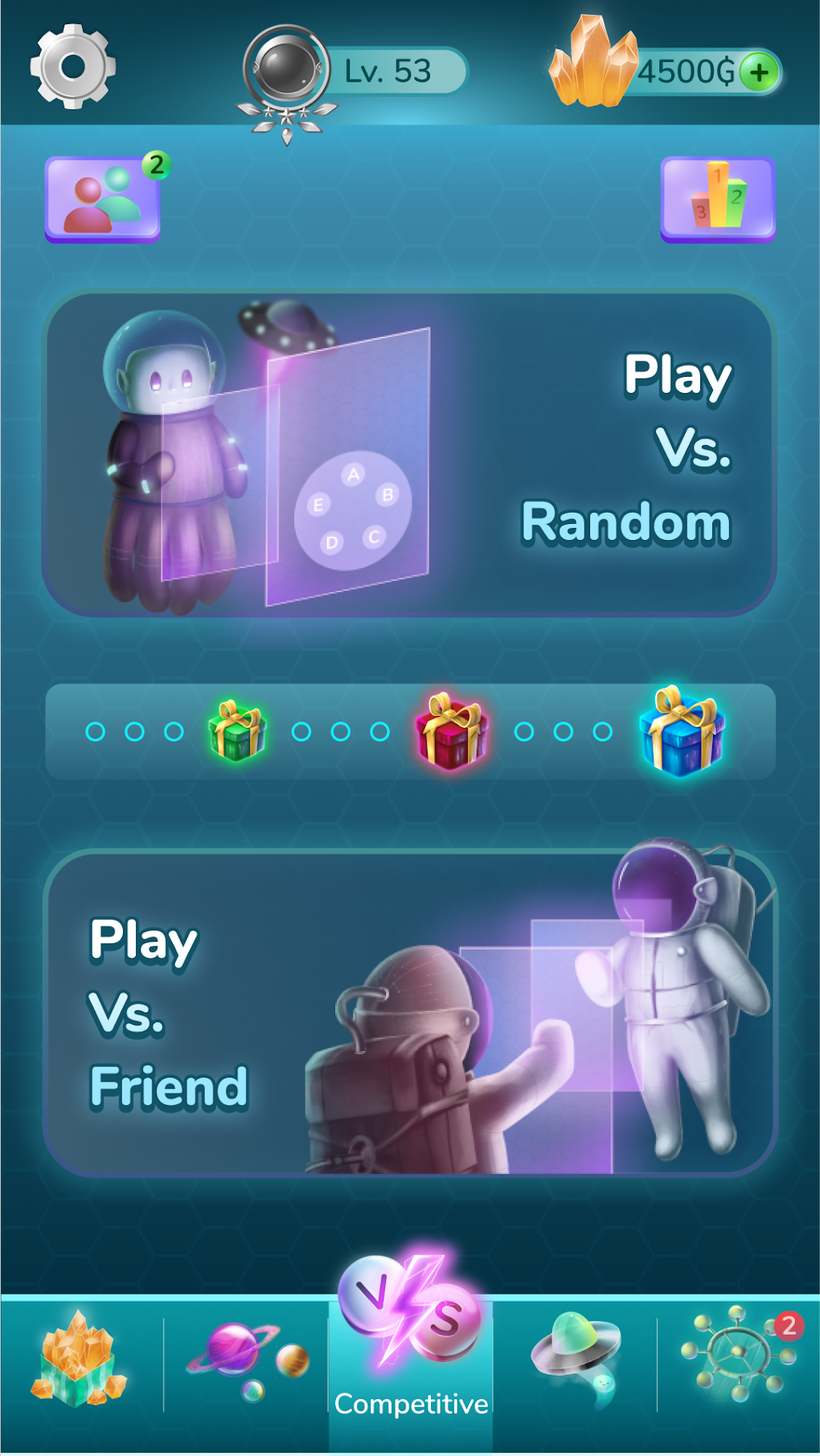Open the leaderboard podium button
Image resolution: width=820 pixels, height=1456 pixels.
tap(717, 199)
